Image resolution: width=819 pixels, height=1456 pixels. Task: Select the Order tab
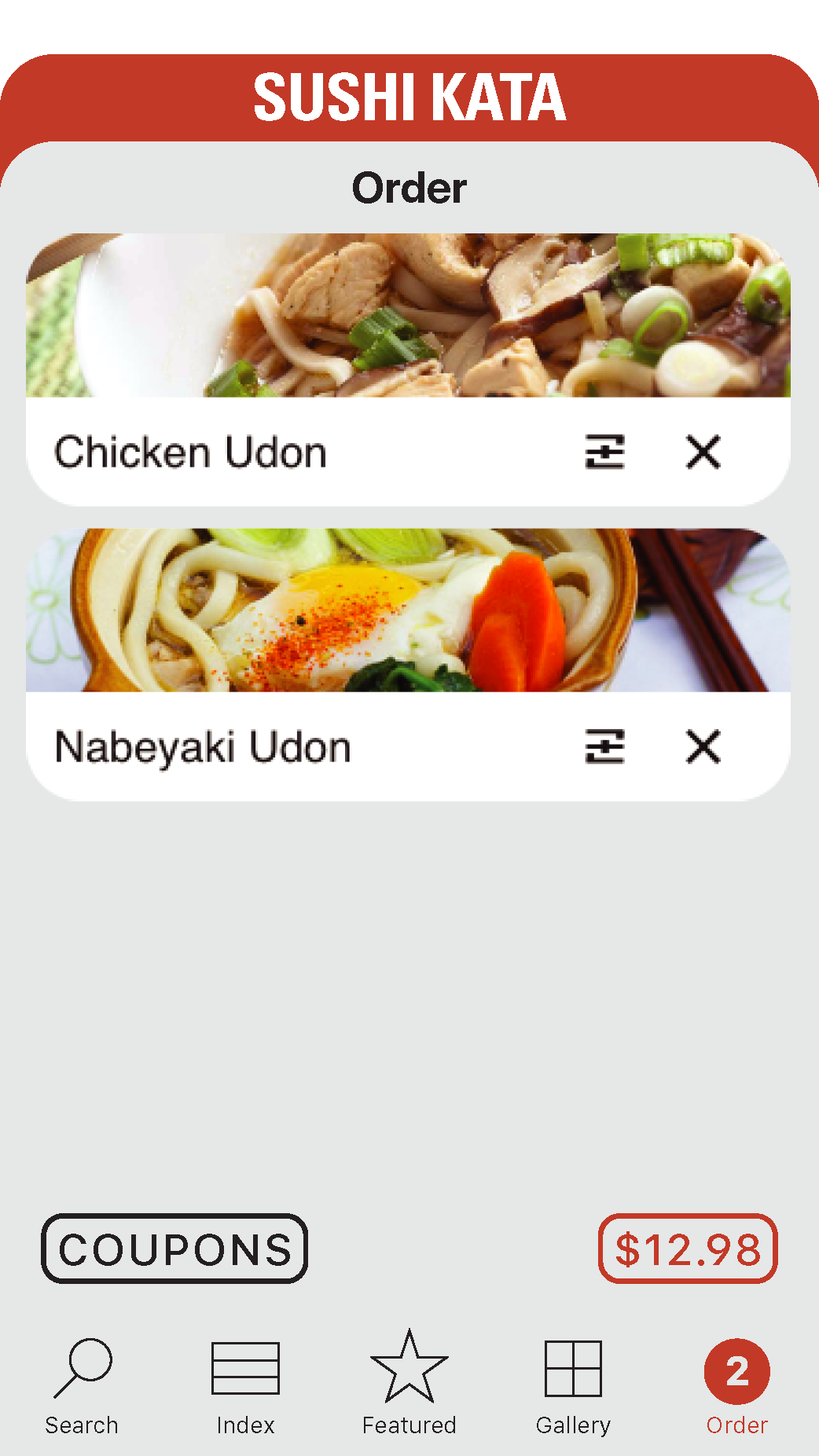[x=736, y=1387]
